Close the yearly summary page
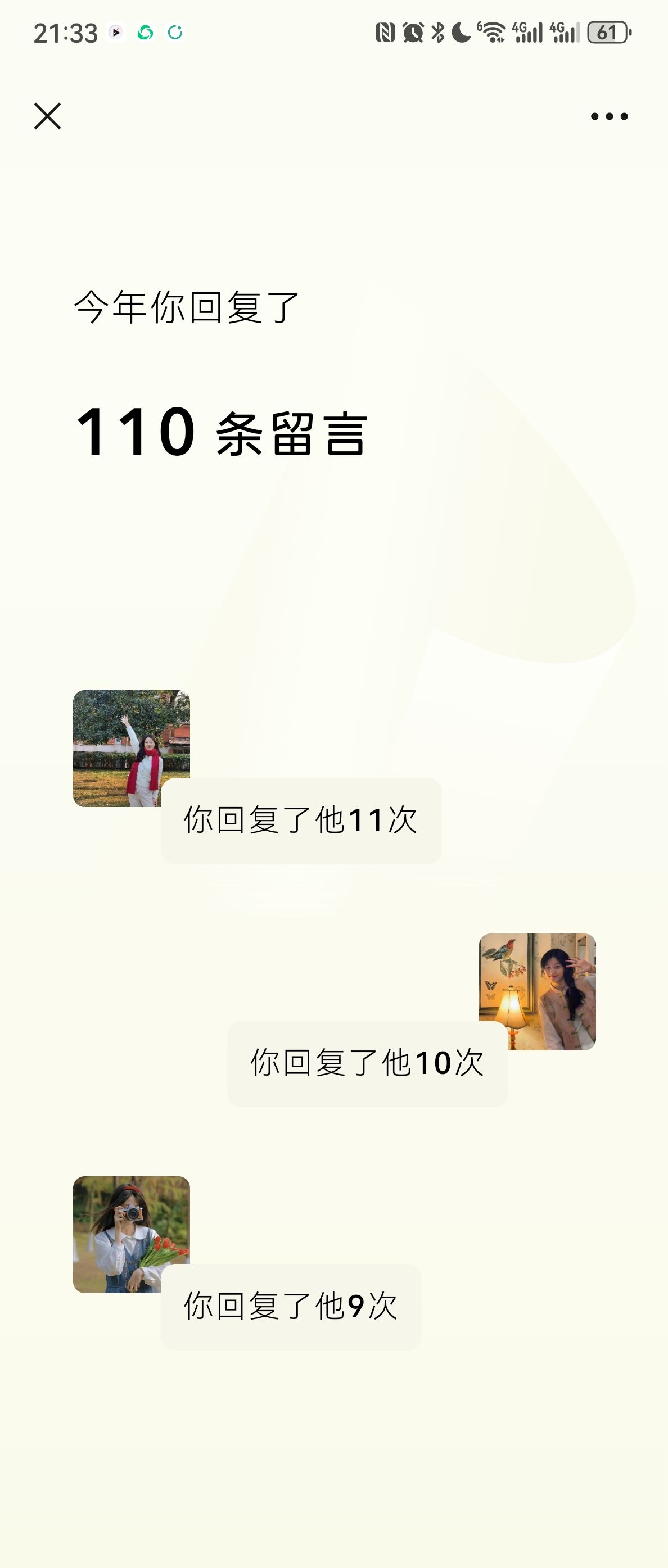 47,116
